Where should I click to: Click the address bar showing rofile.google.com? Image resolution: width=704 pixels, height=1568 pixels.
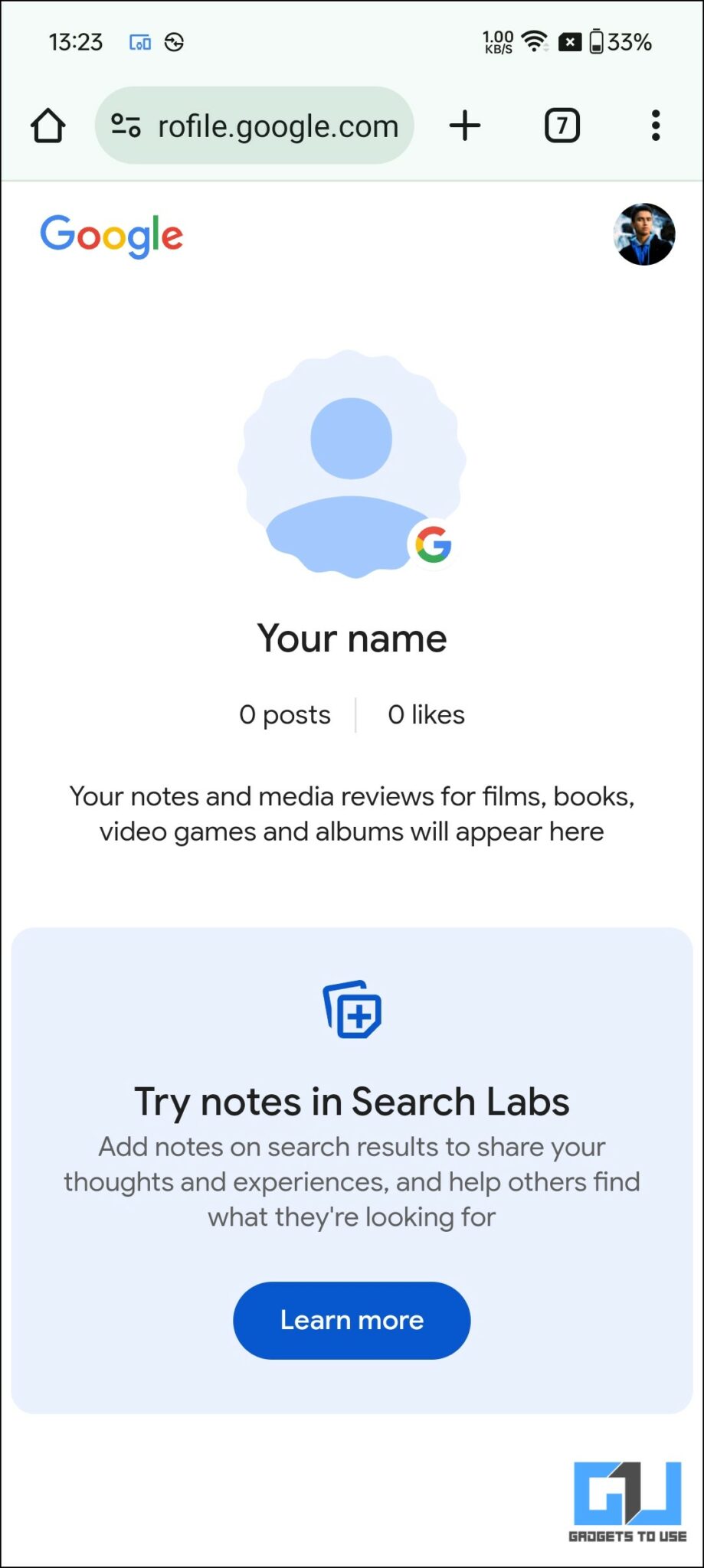(x=277, y=126)
